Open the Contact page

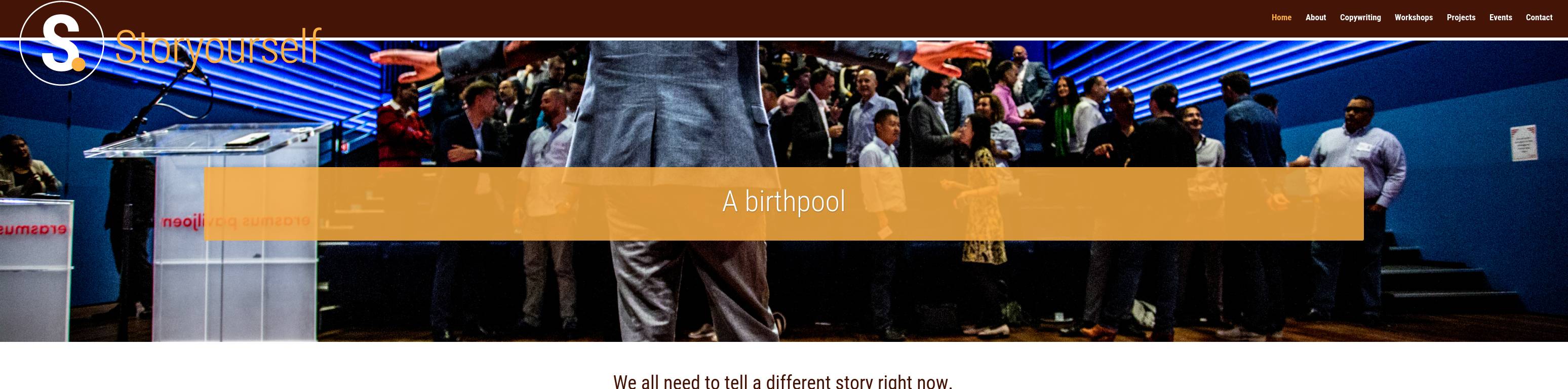click(1538, 18)
